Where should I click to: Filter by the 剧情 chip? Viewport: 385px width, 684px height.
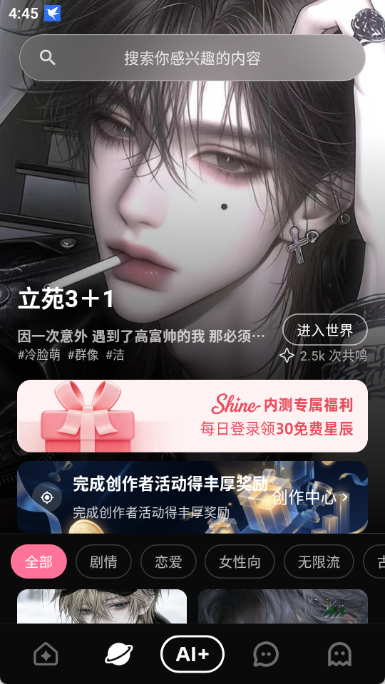point(103,562)
